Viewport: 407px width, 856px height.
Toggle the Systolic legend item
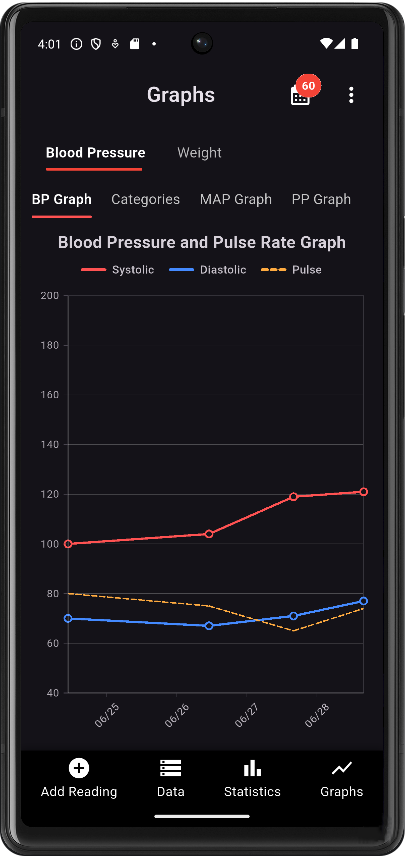pyautogui.click(x=118, y=270)
